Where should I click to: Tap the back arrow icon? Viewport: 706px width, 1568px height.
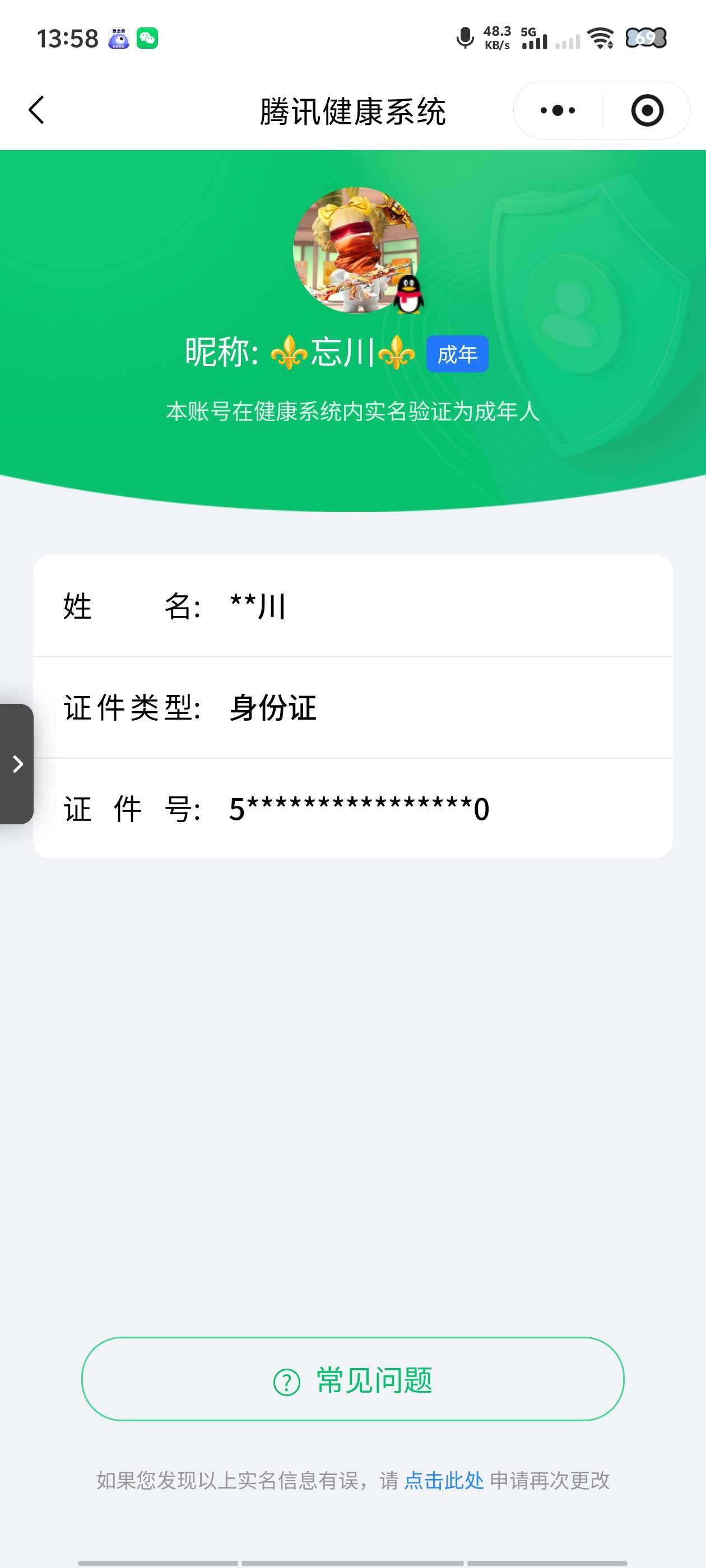(36, 110)
